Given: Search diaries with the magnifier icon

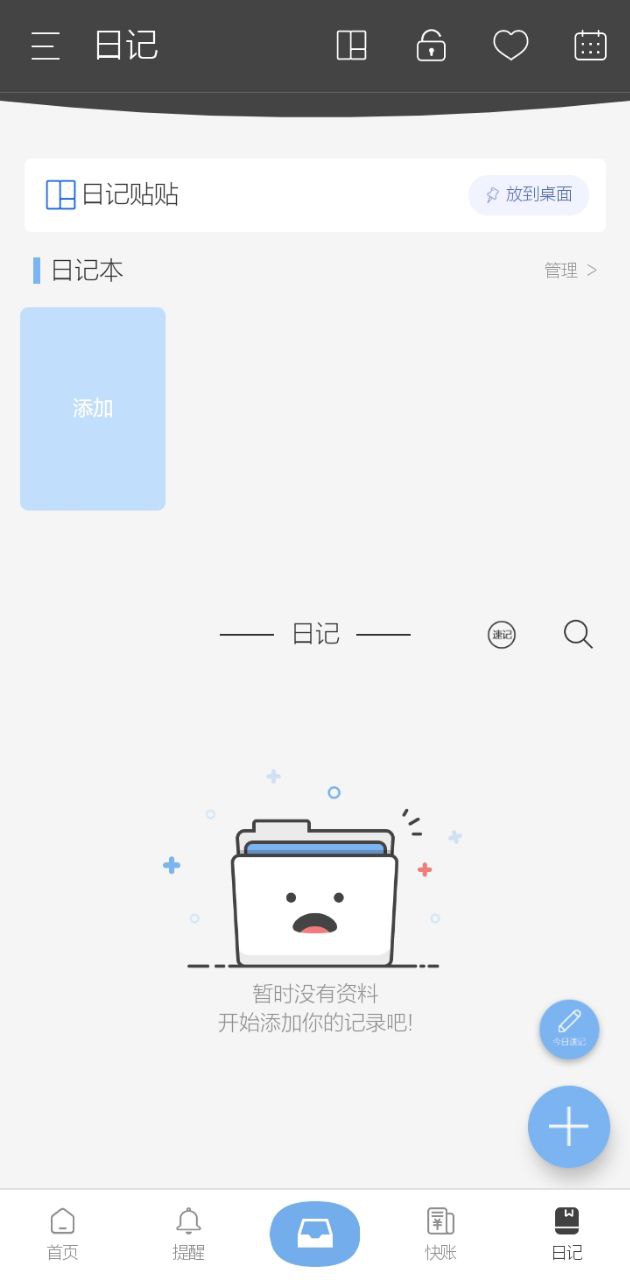Looking at the screenshot, I should pyautogui.click(x=578, y=634).
